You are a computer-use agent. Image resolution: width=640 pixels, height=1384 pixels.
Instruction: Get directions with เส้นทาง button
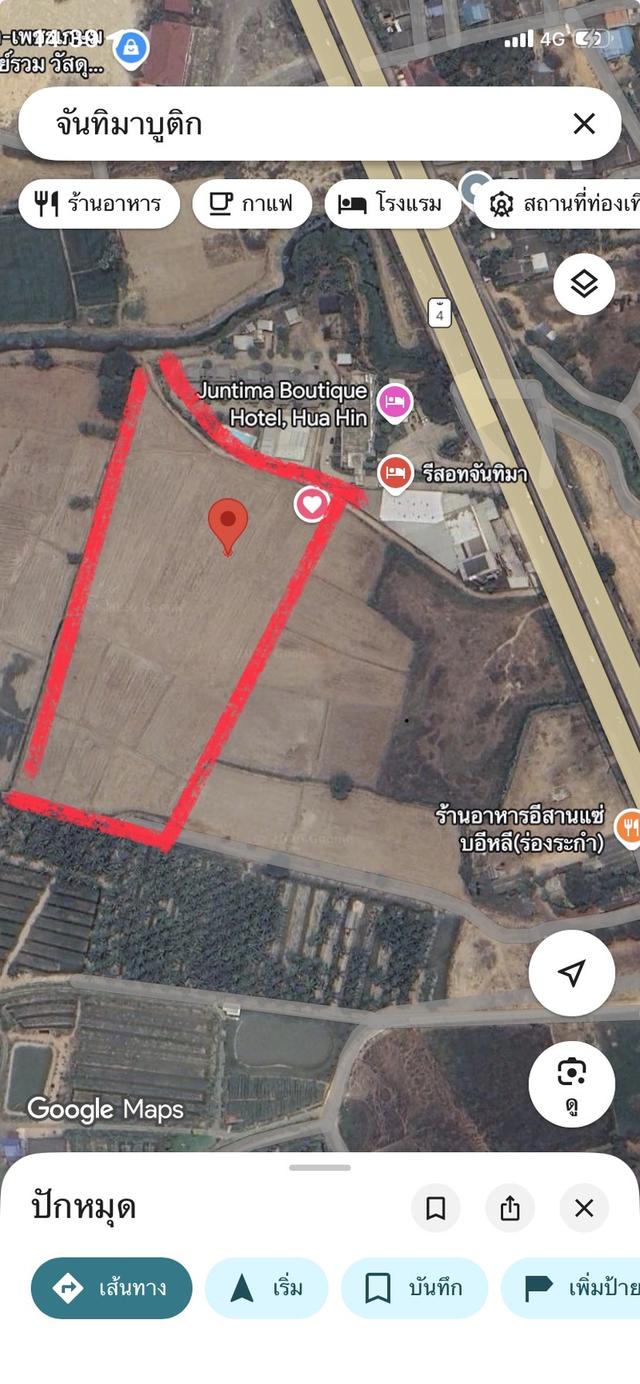coord(111,1288)
